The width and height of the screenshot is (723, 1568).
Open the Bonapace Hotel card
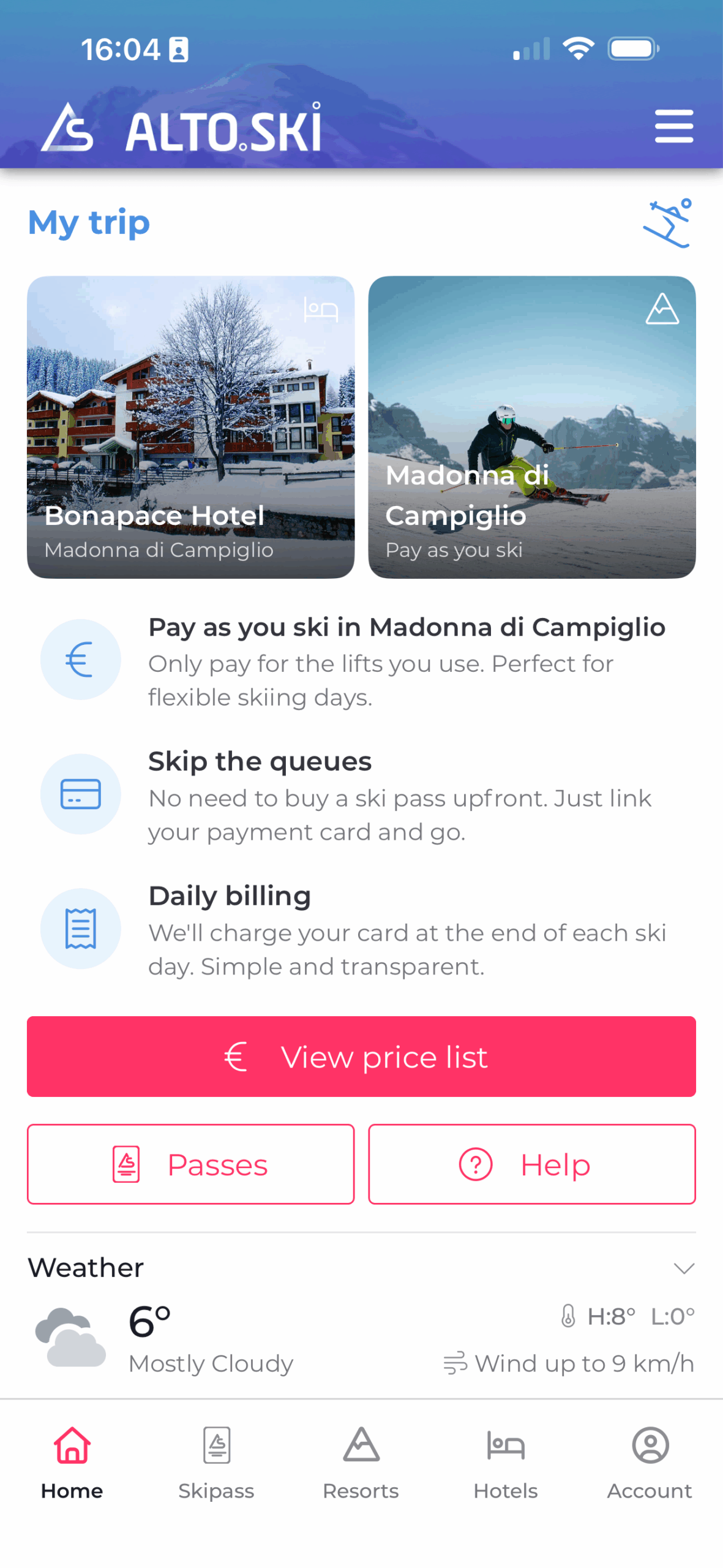[190, 426]
